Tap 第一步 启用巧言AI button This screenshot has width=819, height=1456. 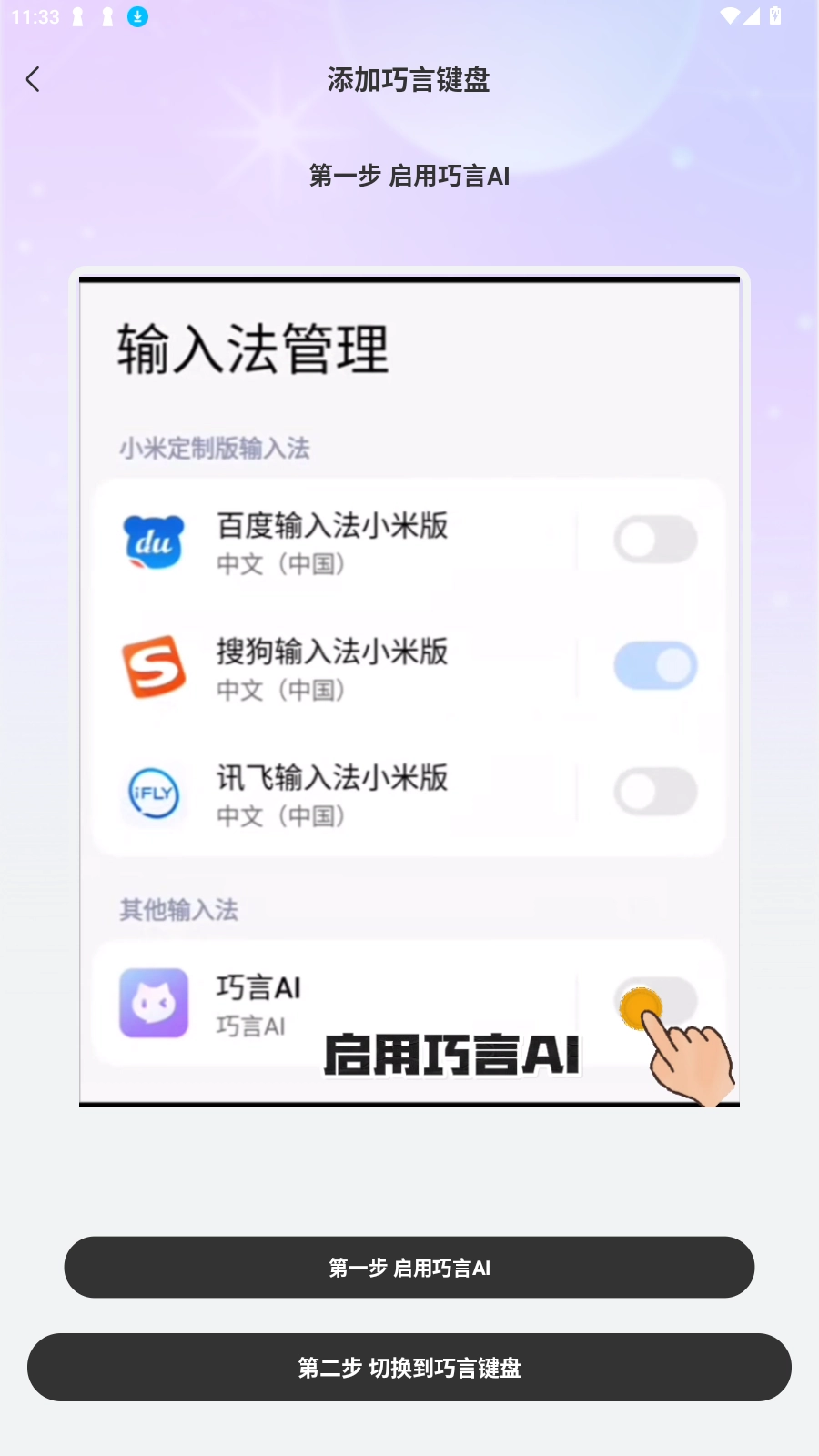pyautogui.click(x=409, y=1268)
